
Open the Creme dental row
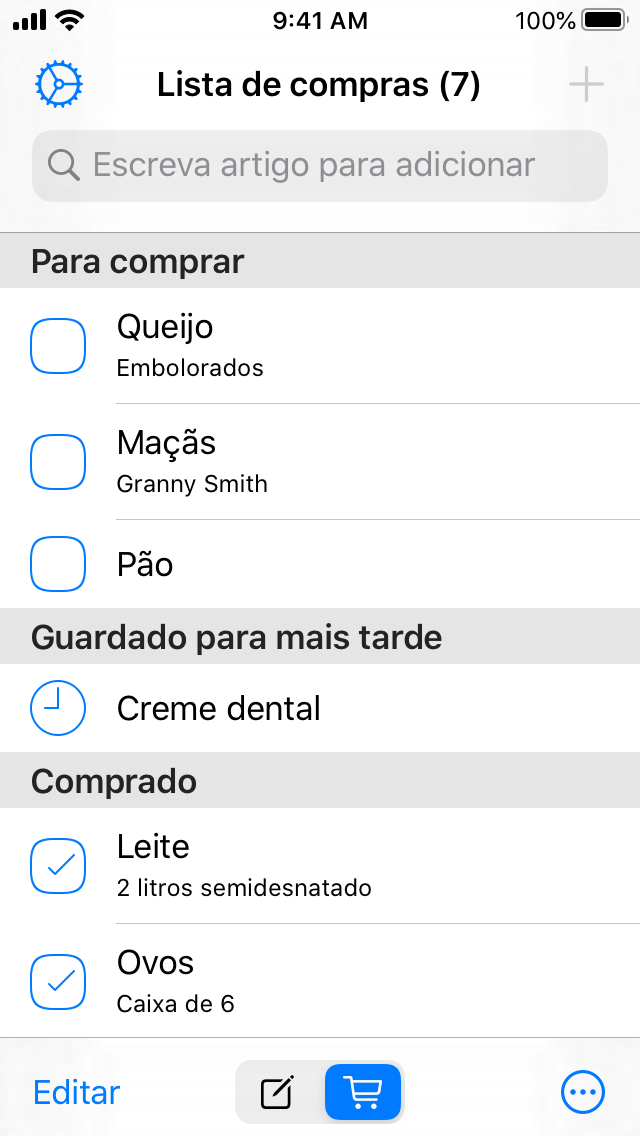320,708
